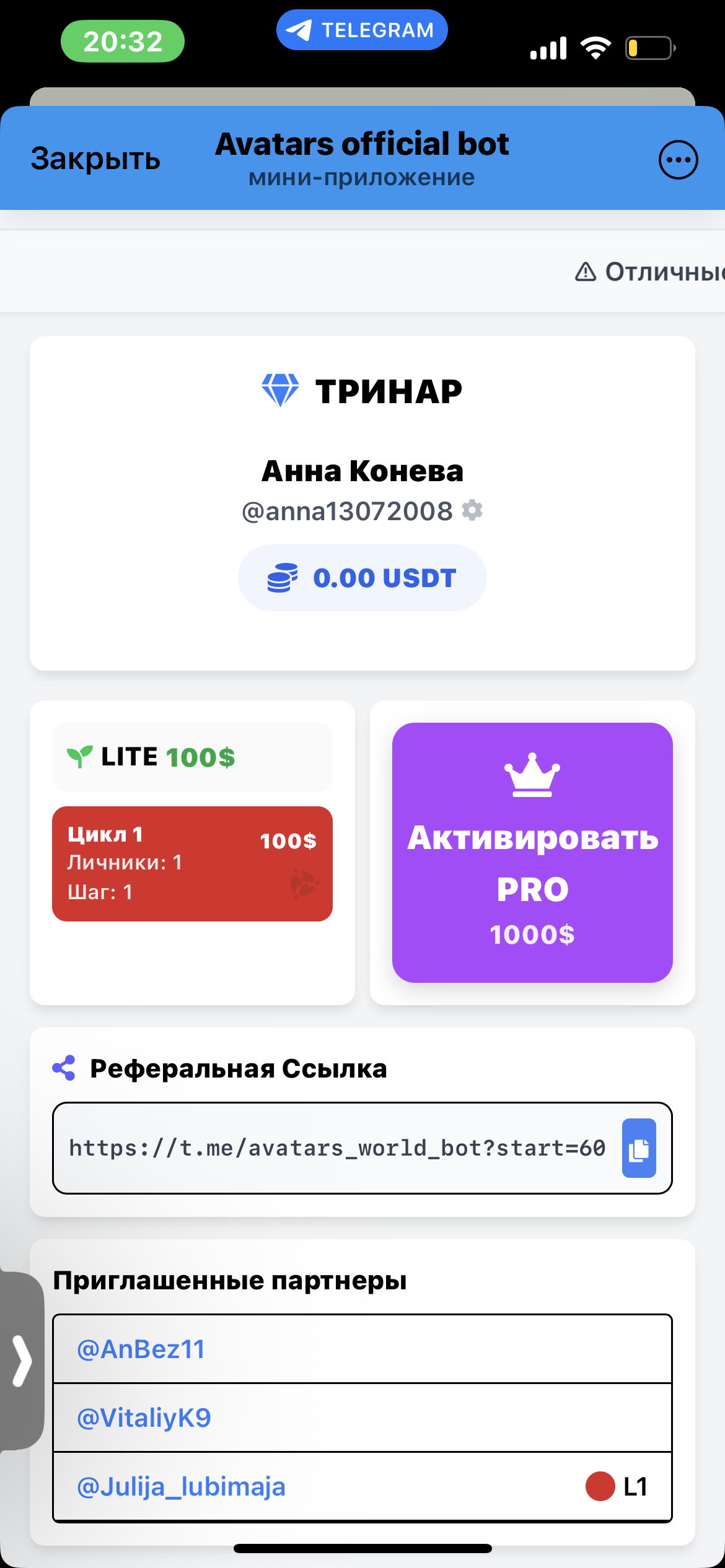This screenshot has height=1568, width=725.
Task: Close the mini-app via Закрыть
Action: [95, 159]
